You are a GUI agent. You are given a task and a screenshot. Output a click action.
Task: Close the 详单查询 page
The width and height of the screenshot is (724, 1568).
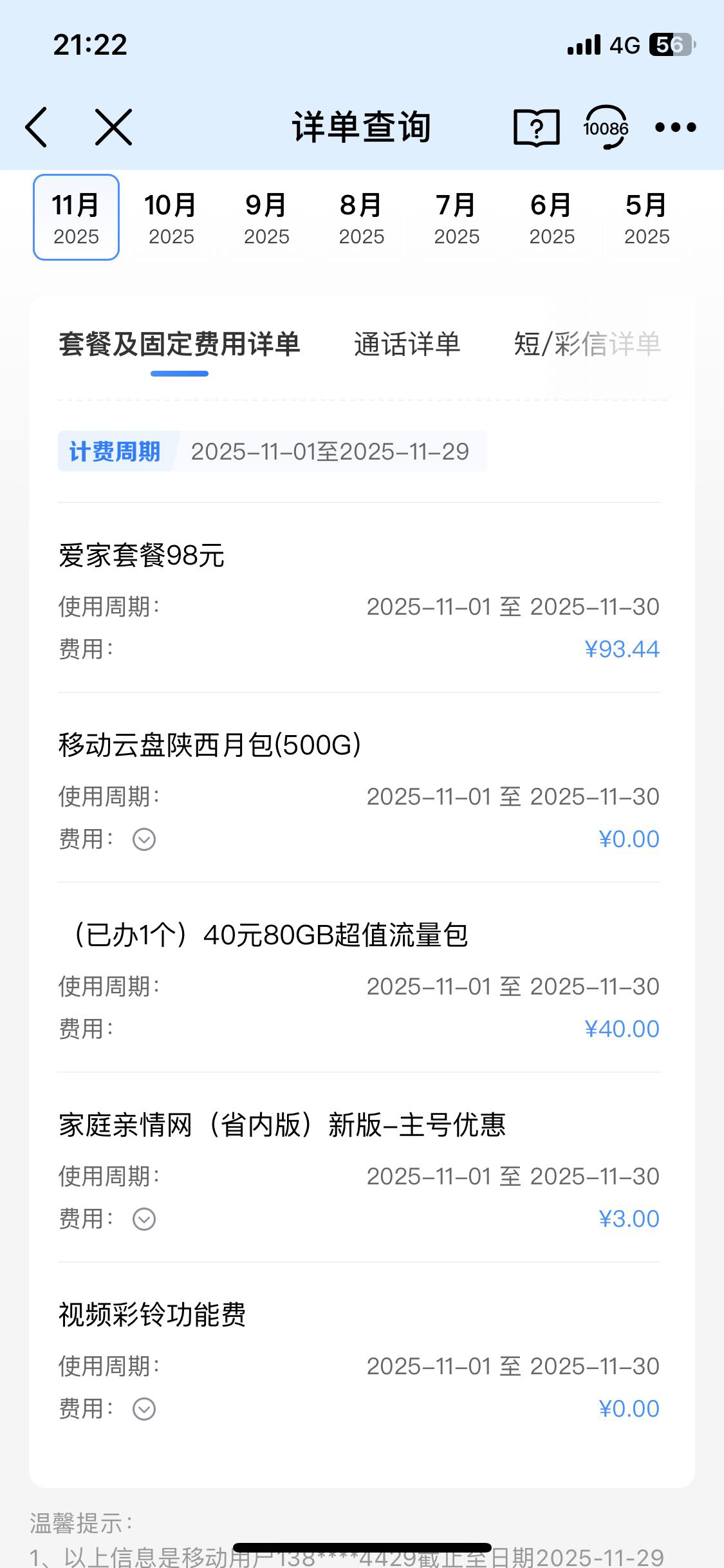[113, 127]
